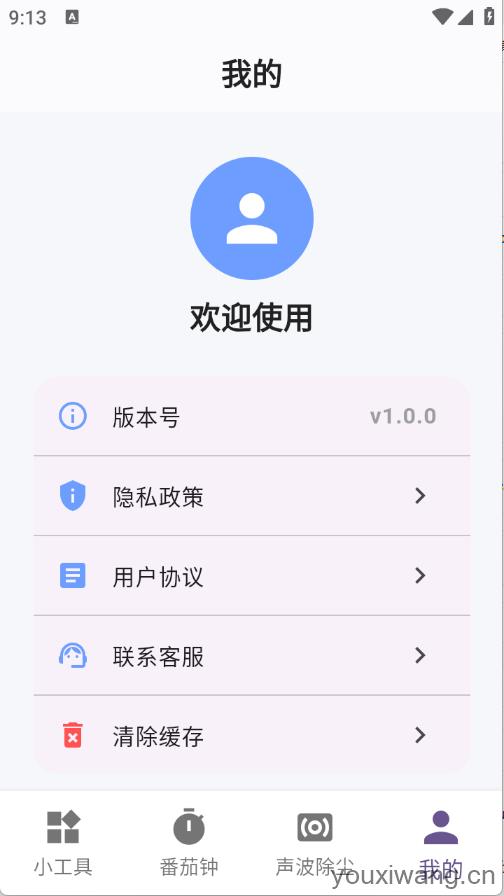Switch to the 番茄钟 timer tab
This screenshot has height=896, width=504.
(x=189, y=842)
